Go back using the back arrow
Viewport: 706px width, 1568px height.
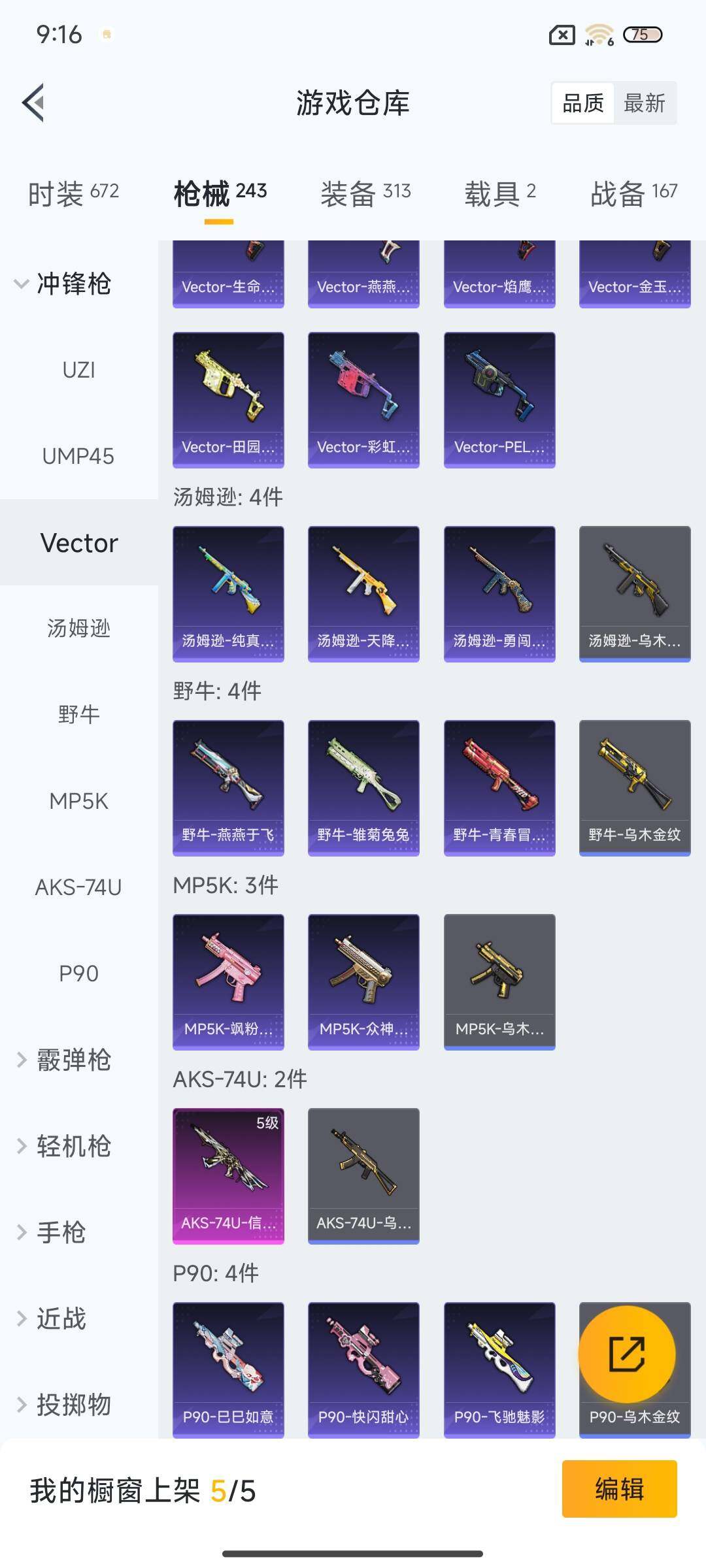pyautogui.click(x=34, y=103)
